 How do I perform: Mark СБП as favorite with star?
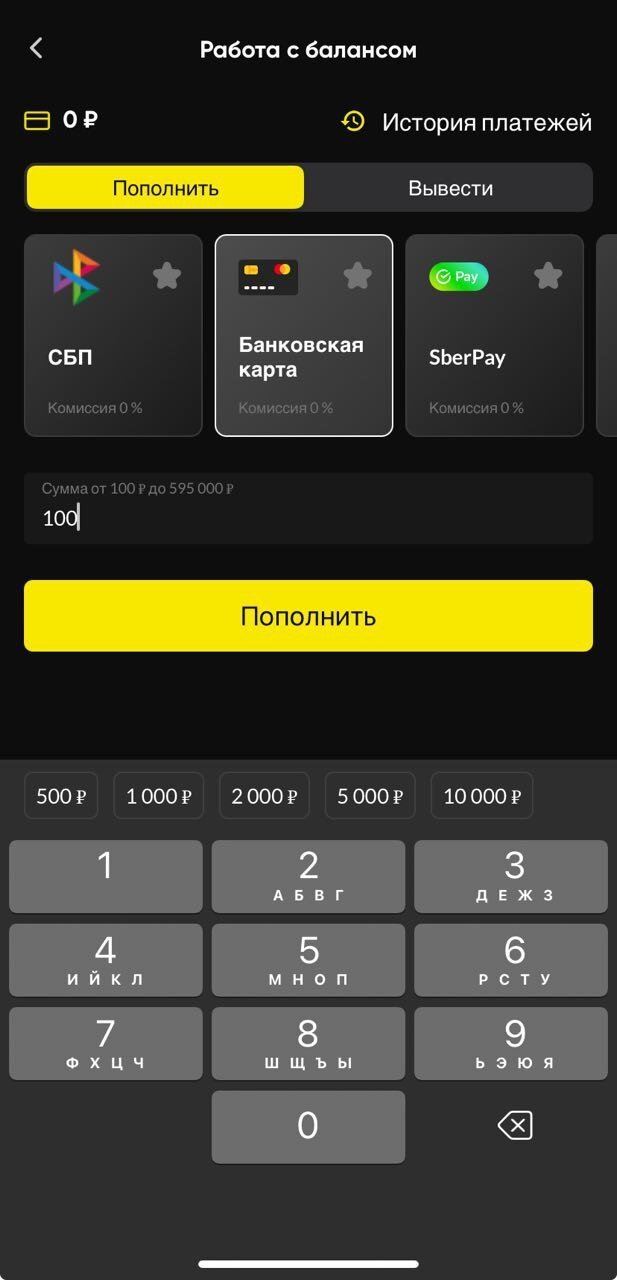point(167,276)
